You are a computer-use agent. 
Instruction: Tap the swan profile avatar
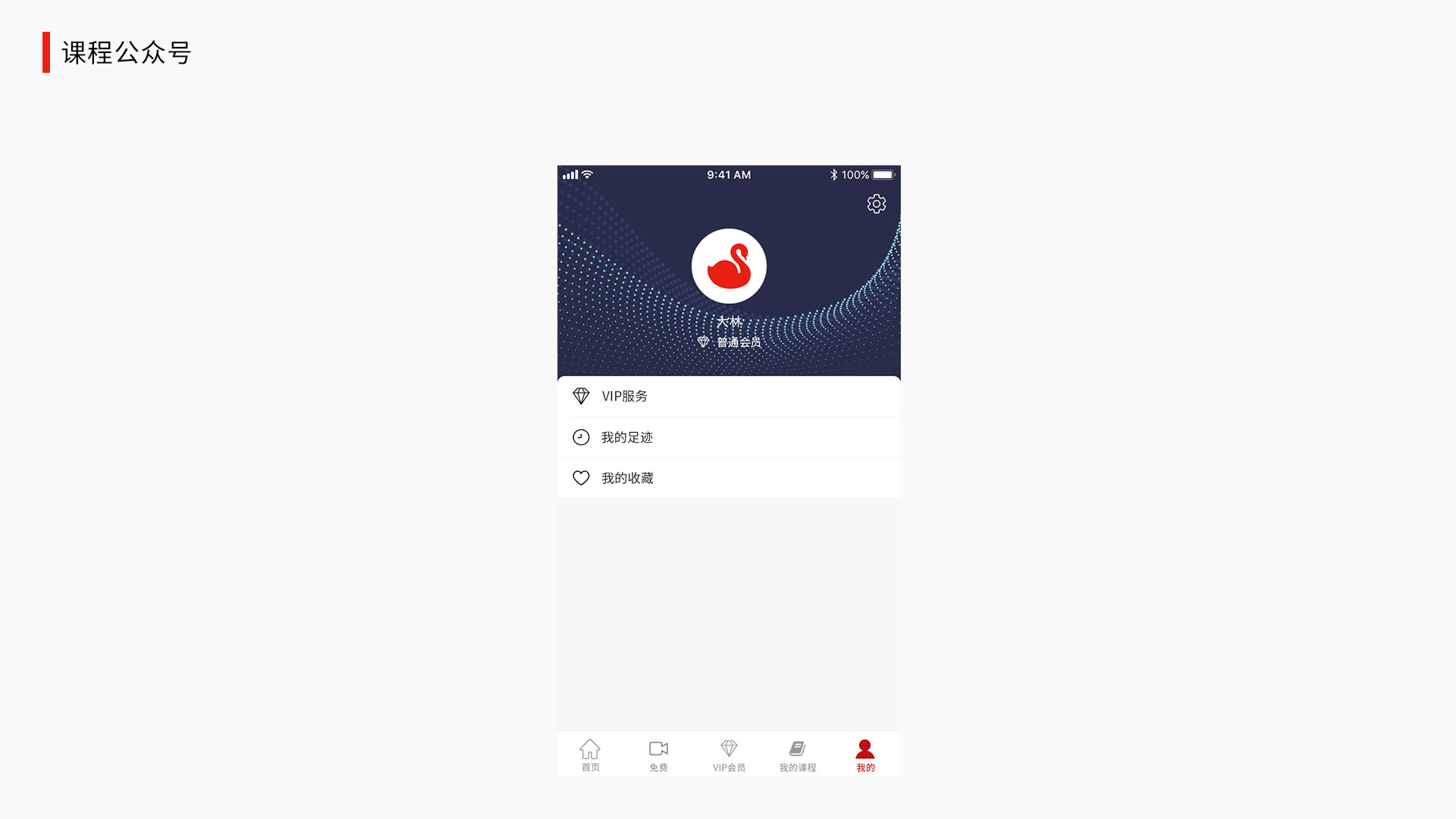(729, 266)
